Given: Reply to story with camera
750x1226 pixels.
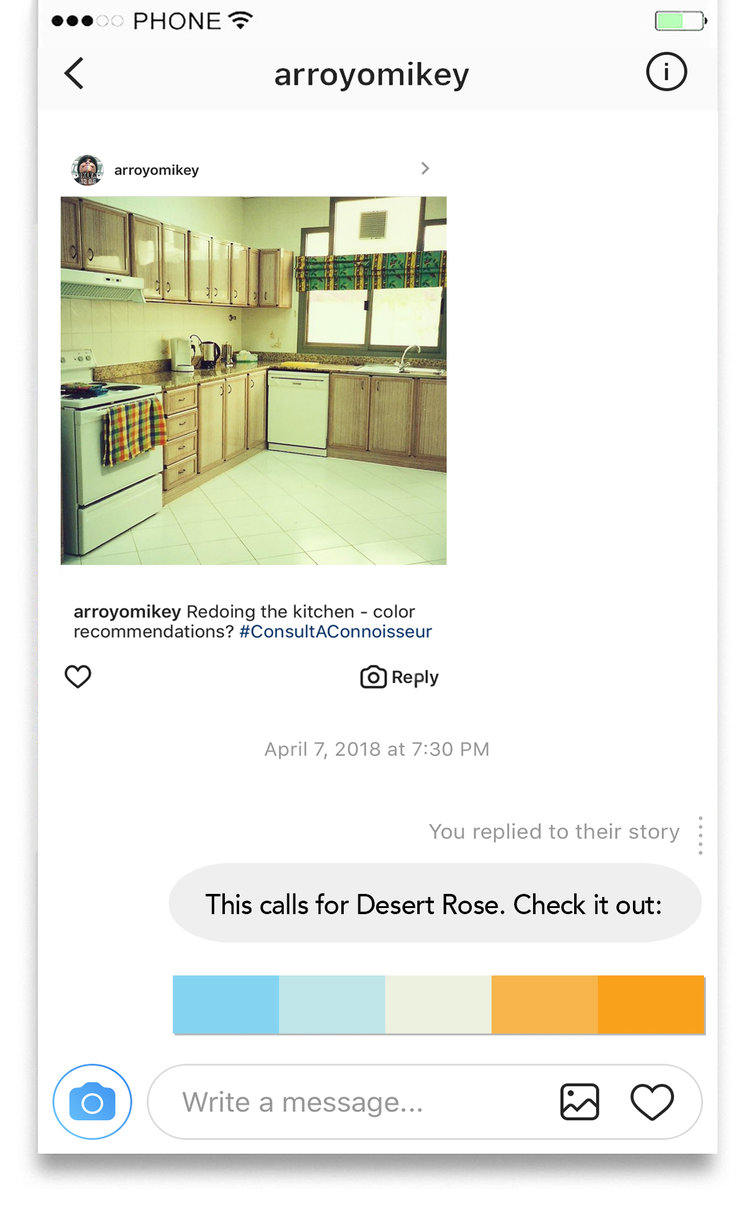Looking at the screenshot, I should coord(399,677).
